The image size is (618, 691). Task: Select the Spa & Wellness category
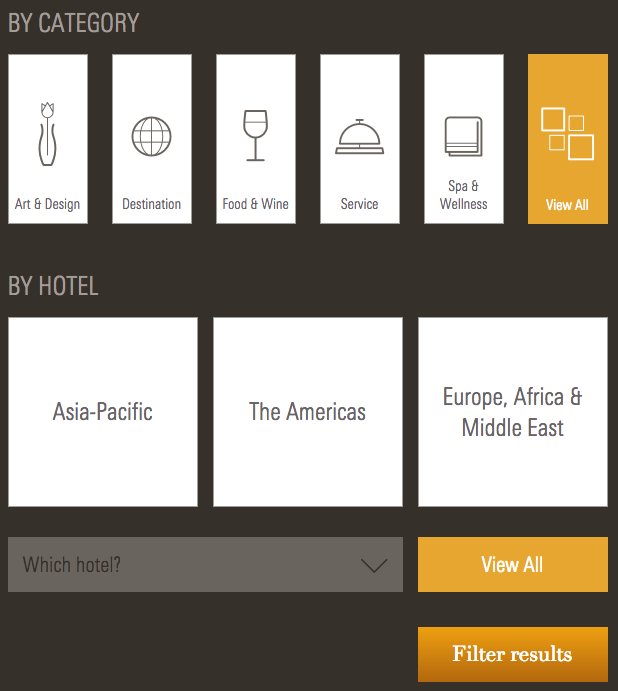click(464, 139)
